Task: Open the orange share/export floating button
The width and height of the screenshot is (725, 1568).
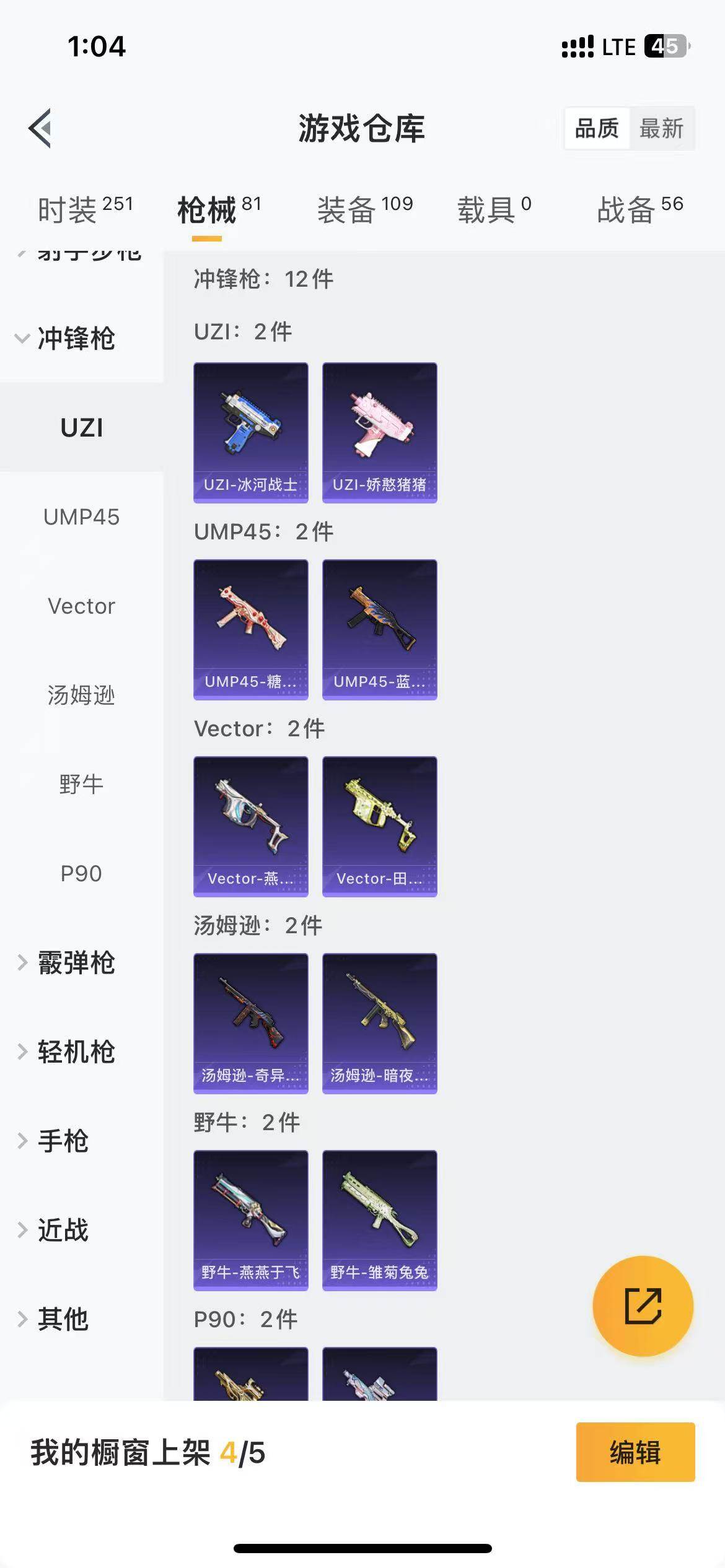Action: pos(643,1305)
